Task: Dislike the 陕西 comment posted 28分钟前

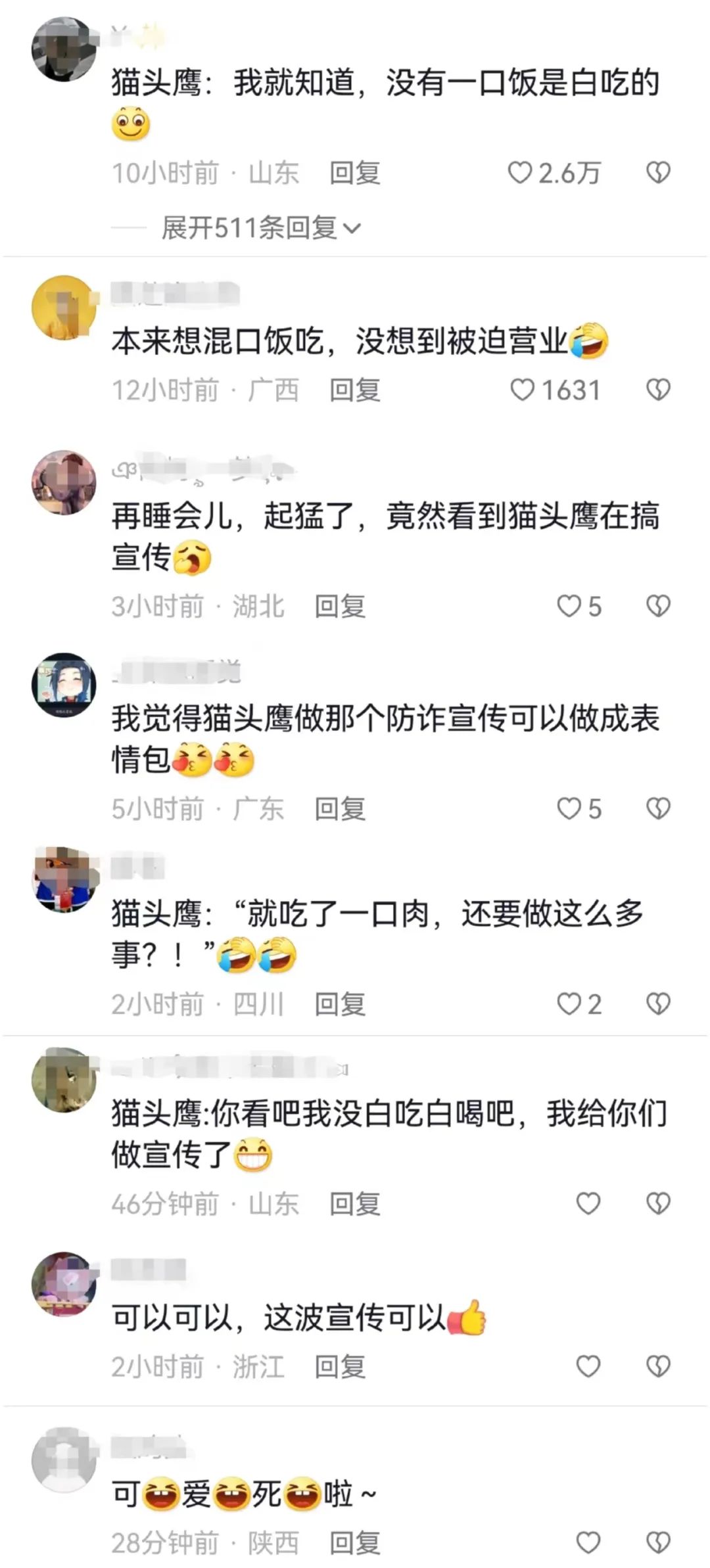Action: (658, 1543)
